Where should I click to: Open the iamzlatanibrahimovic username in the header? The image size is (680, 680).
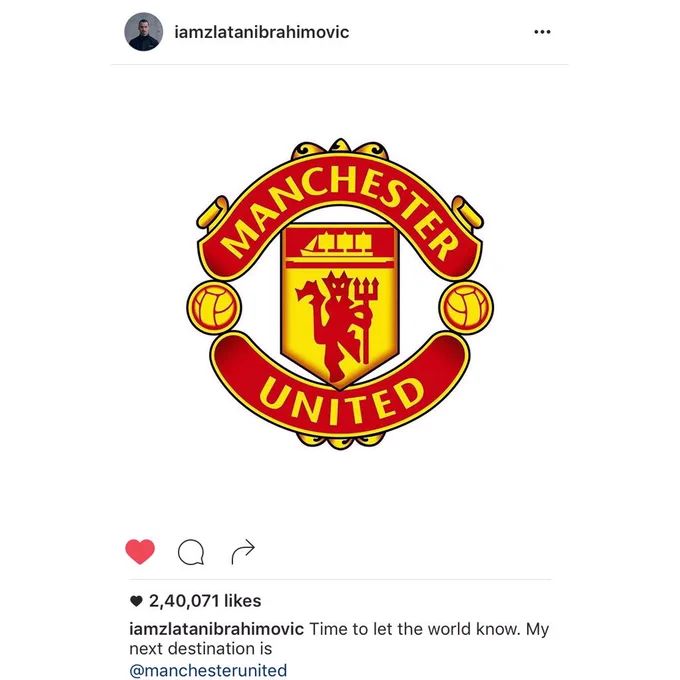point(262,32)
